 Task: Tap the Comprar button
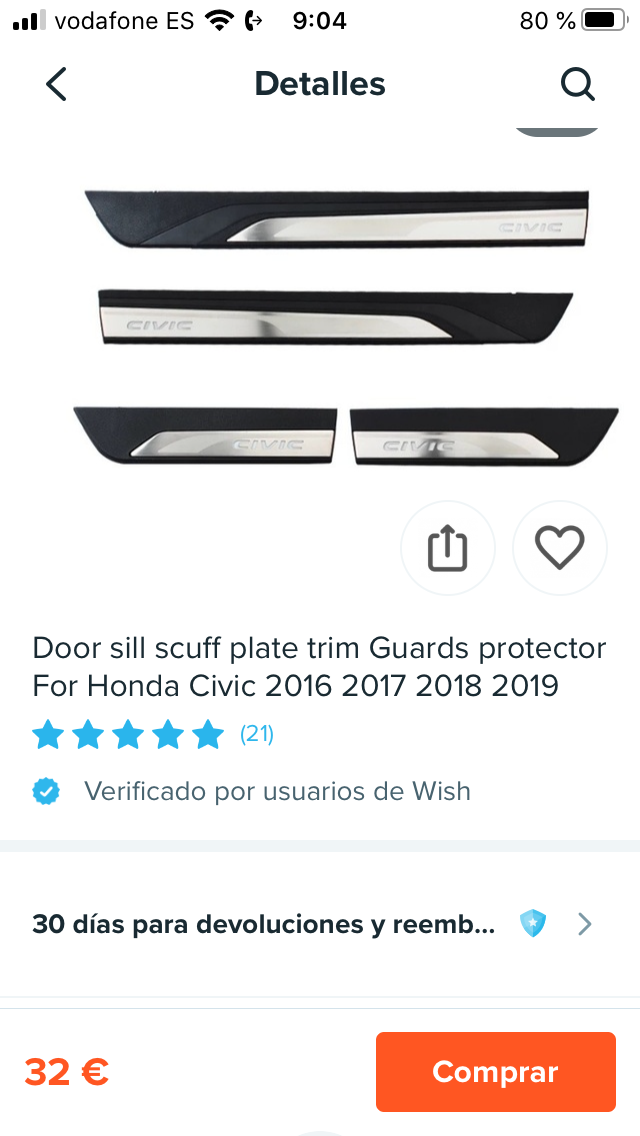495,1072
